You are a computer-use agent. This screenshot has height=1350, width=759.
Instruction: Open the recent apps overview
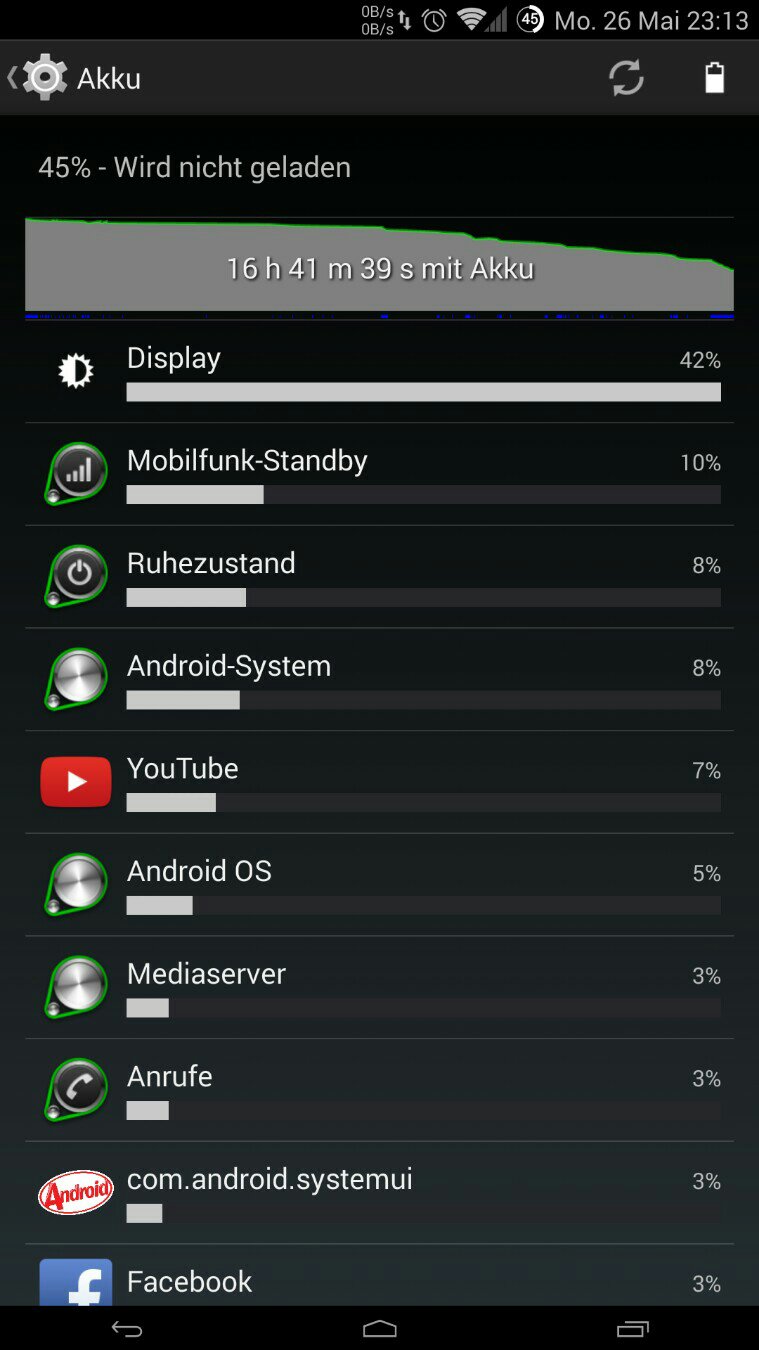pyautogui.click(x=632, y=1329)
